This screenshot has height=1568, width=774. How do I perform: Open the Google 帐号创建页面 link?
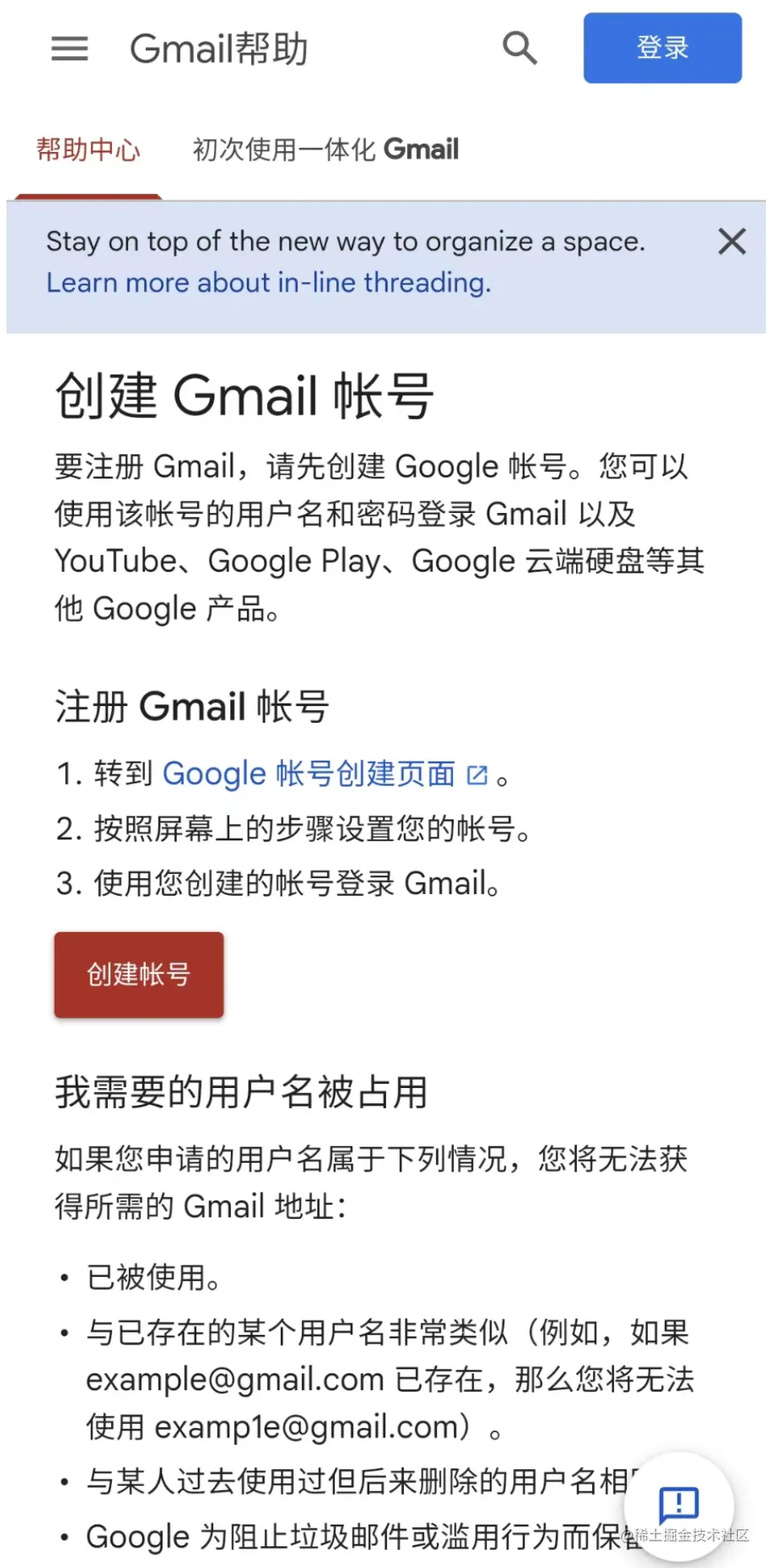pos(309,774)
